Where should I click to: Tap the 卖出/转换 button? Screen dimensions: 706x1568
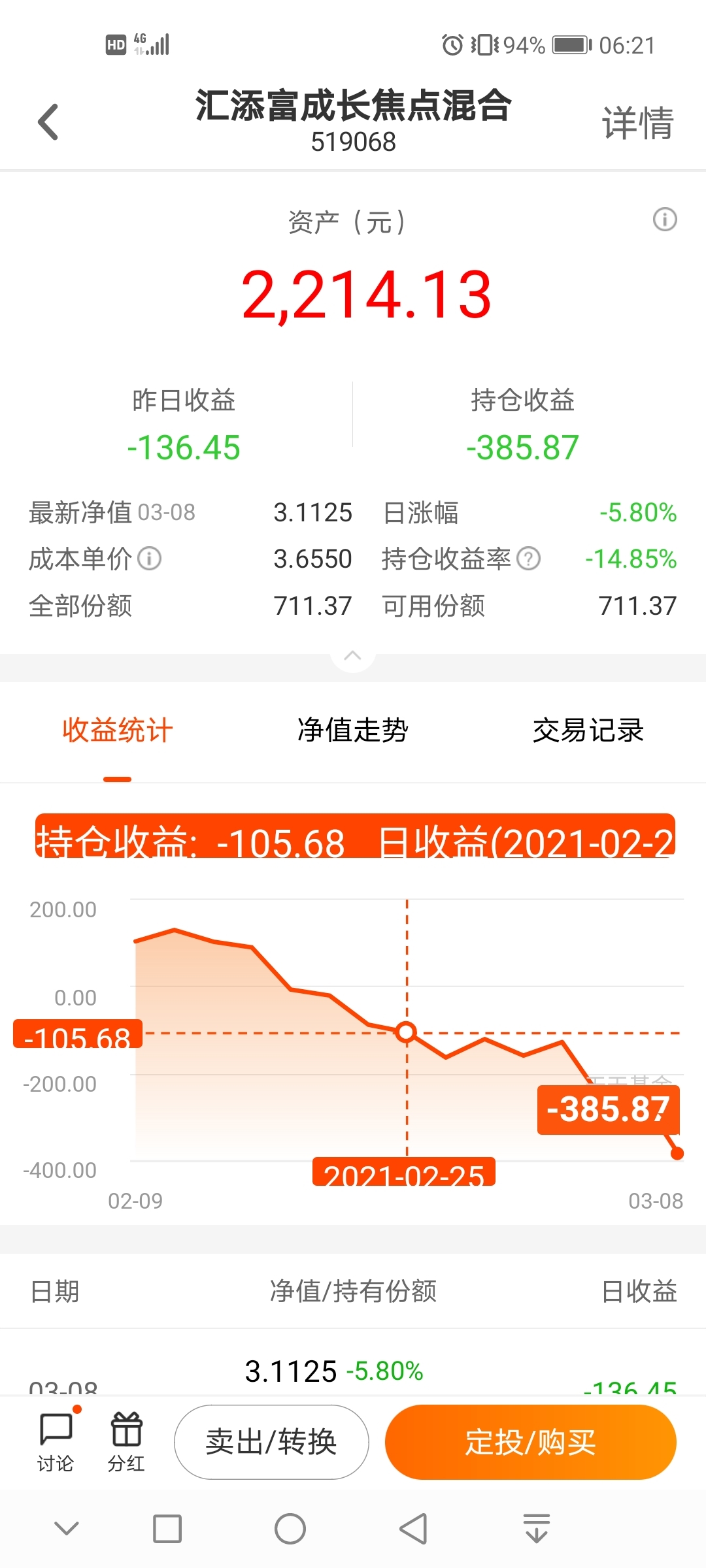pos(271,1442)
